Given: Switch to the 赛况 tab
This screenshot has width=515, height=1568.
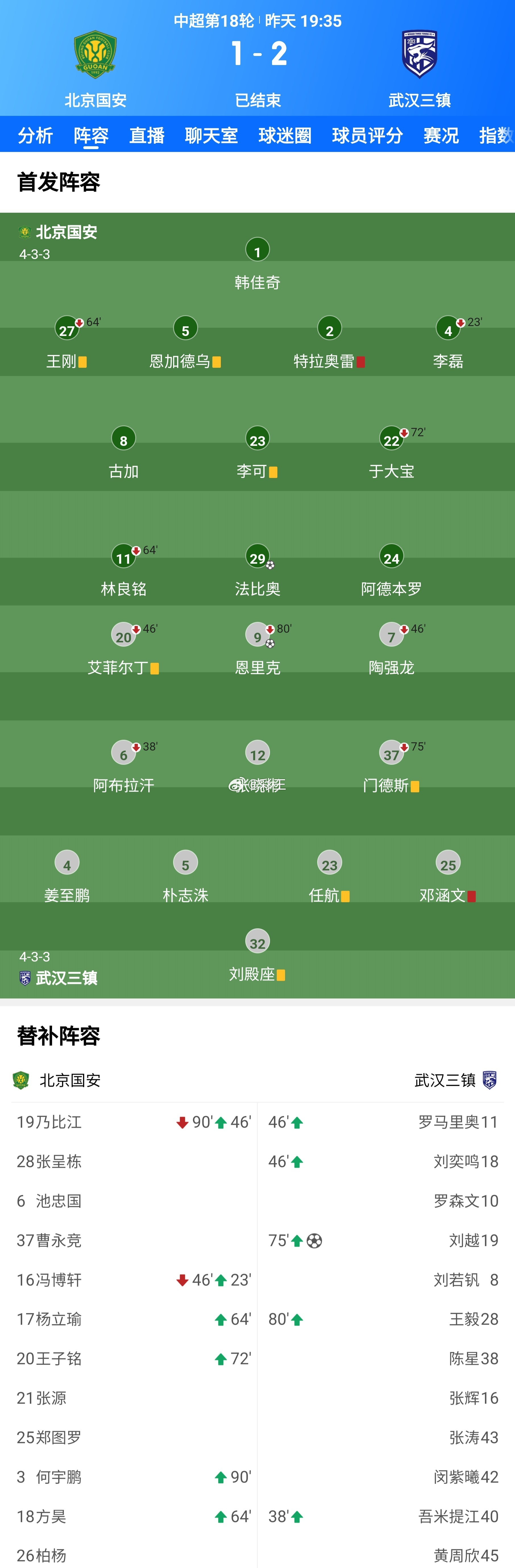Looking at the screenshot, I should [441, 135].
